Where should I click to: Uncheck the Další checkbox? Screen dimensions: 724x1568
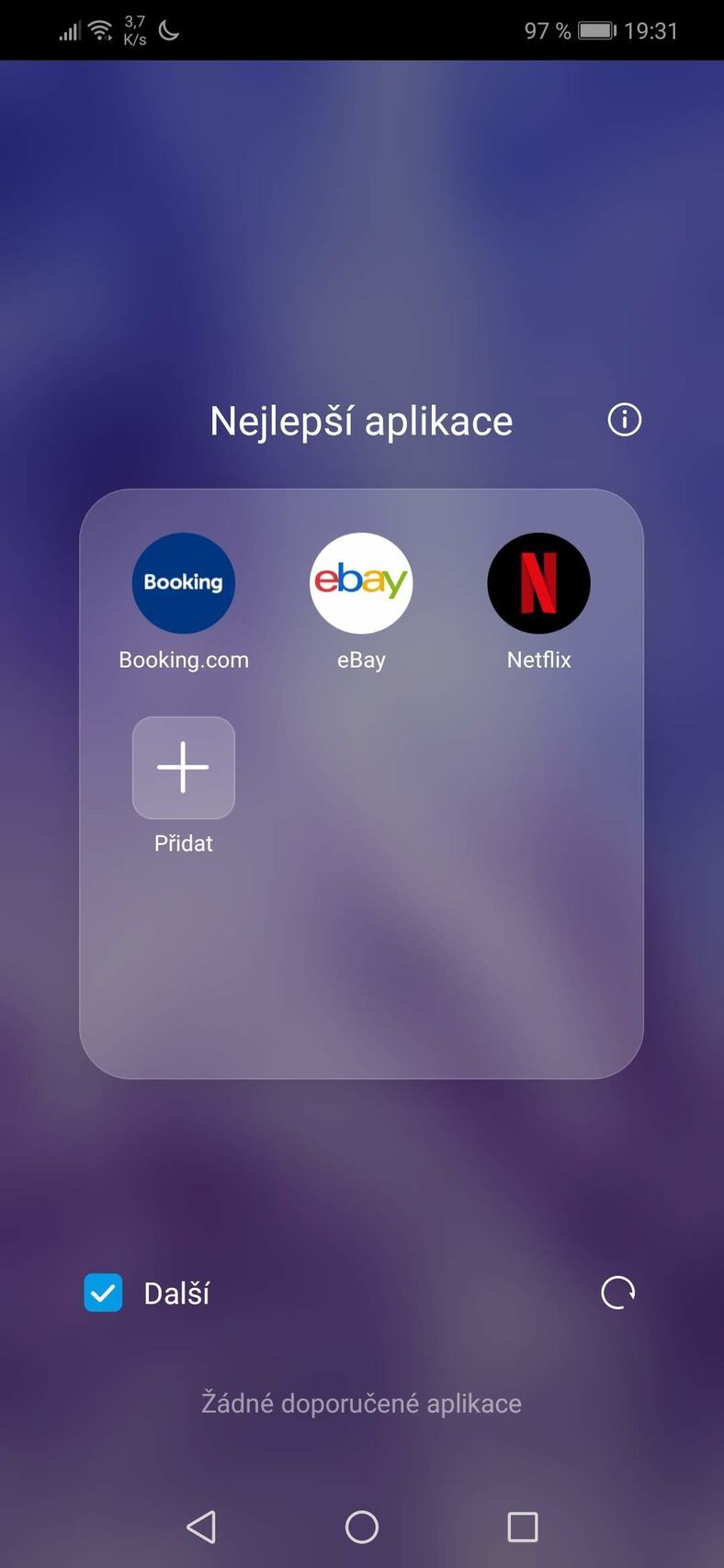pos(104,1292)
